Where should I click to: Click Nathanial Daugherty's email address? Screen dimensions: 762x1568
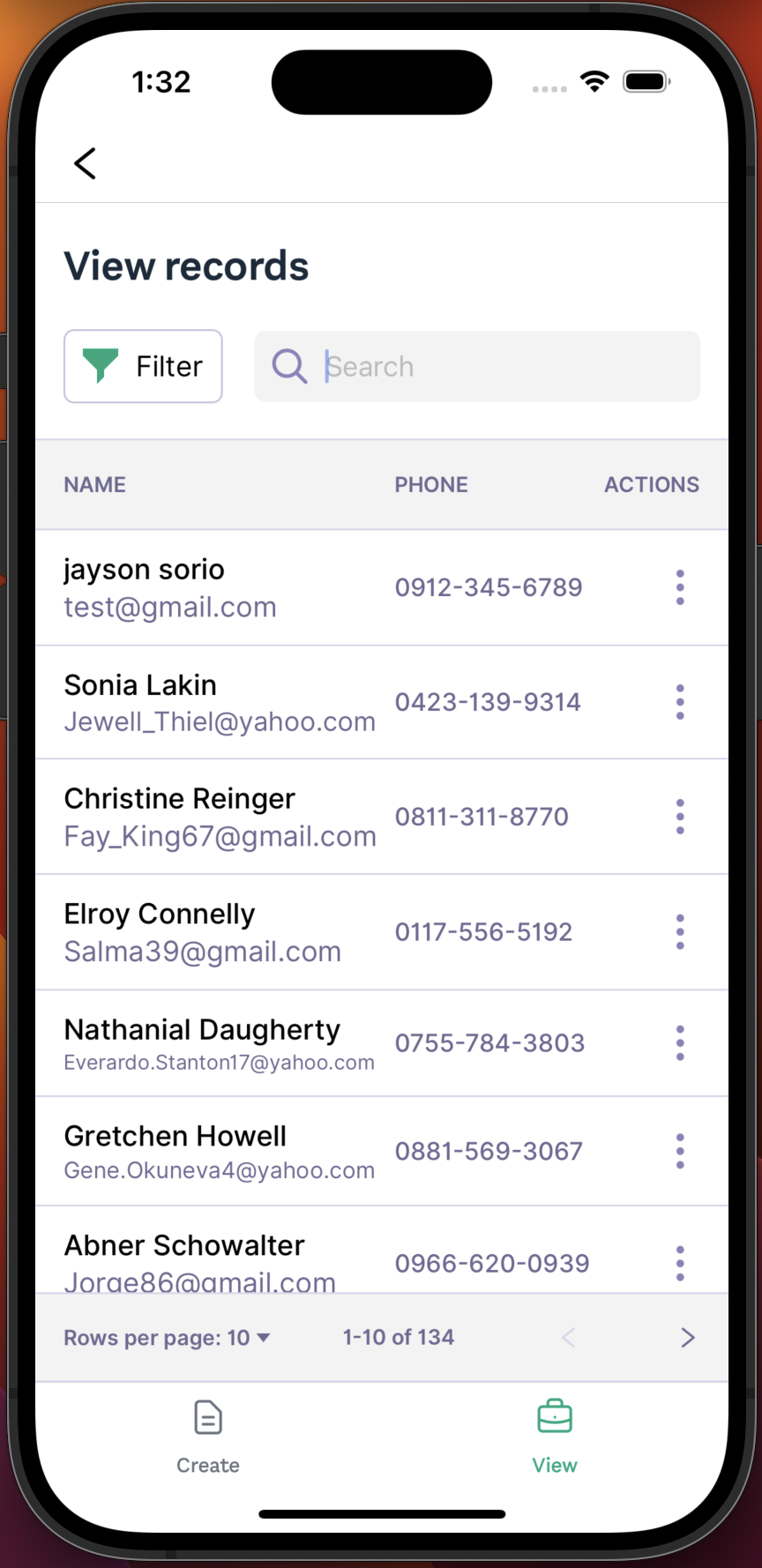tap(219, 1063)
